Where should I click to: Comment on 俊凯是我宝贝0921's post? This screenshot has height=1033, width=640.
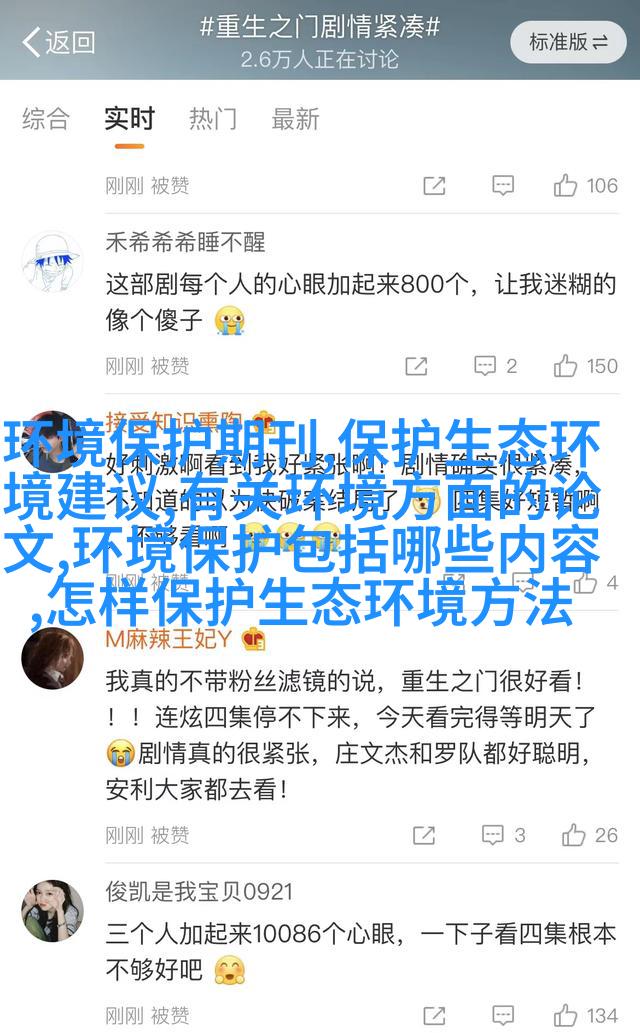tap(503, 1015)
